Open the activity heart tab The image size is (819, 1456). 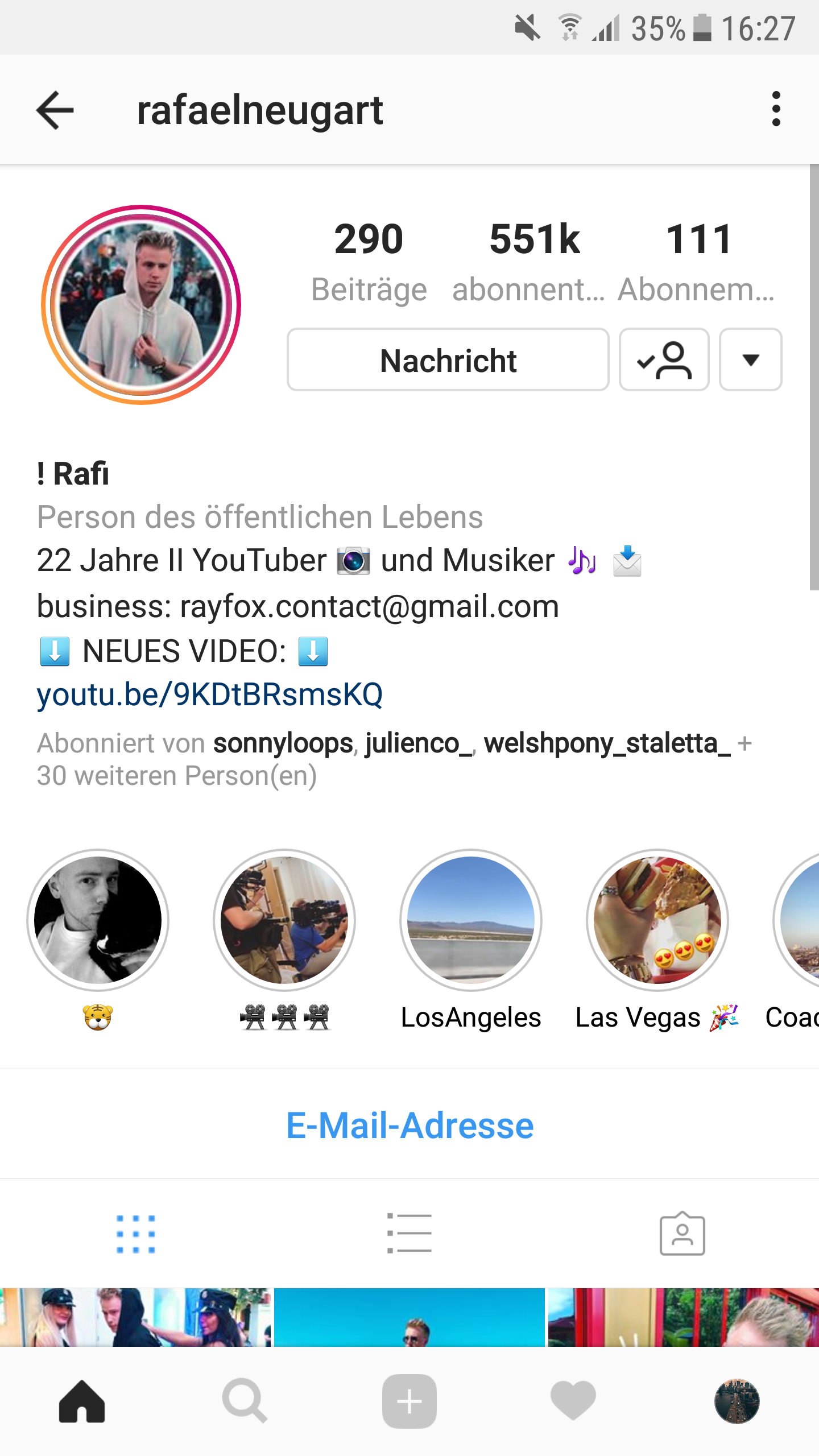(573, 1401)
